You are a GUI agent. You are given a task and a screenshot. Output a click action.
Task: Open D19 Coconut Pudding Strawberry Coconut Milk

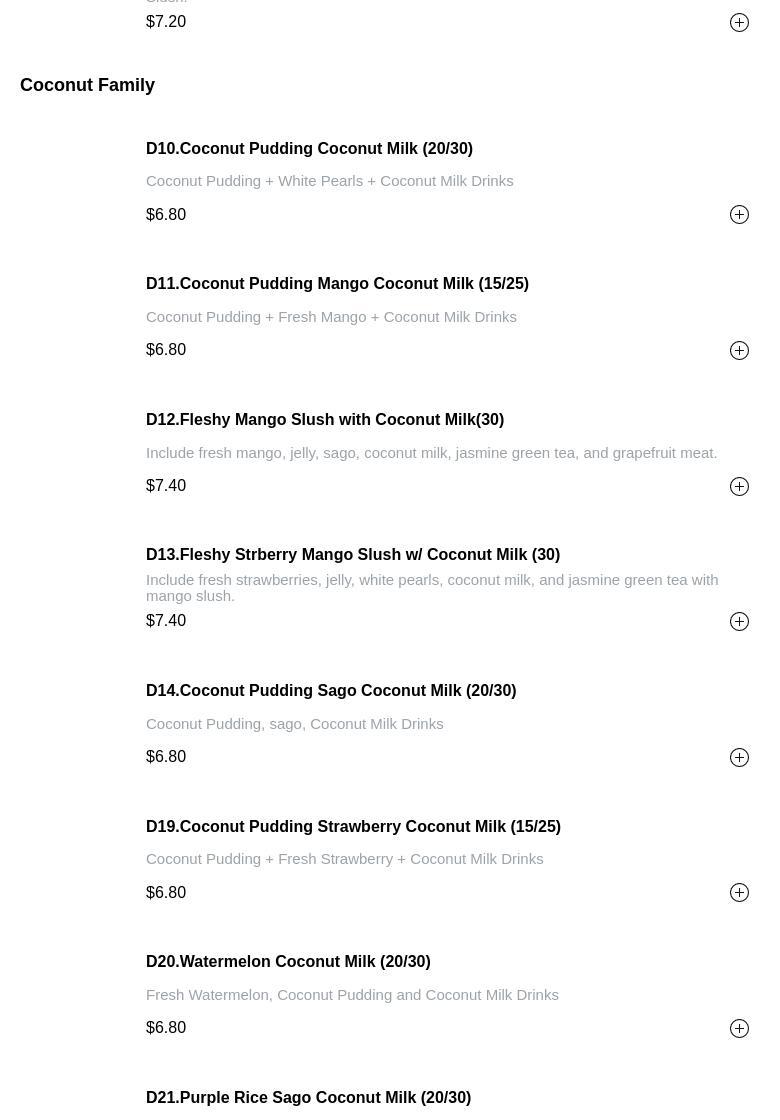tap(353, 827)
